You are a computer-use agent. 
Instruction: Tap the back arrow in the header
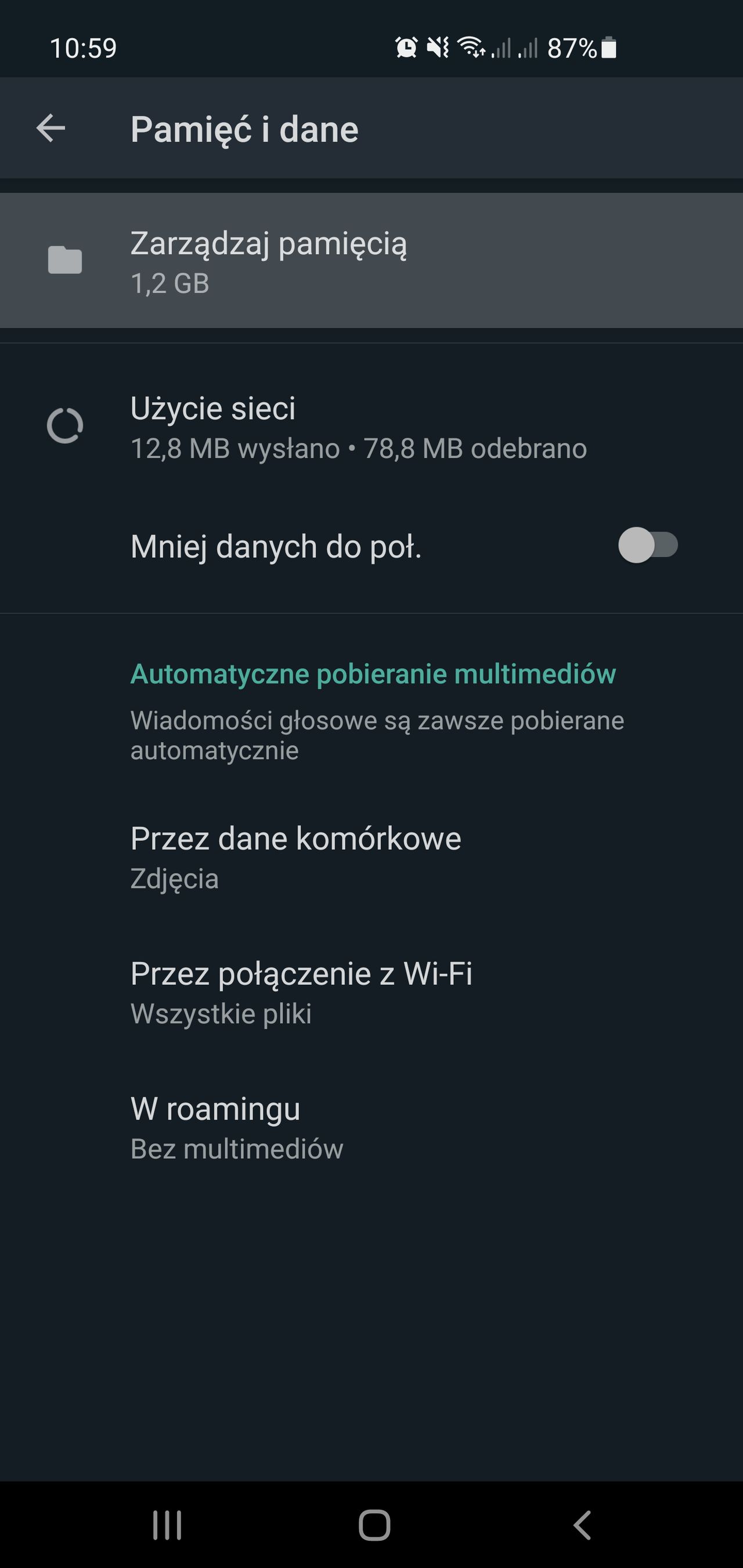pos(51,128)
